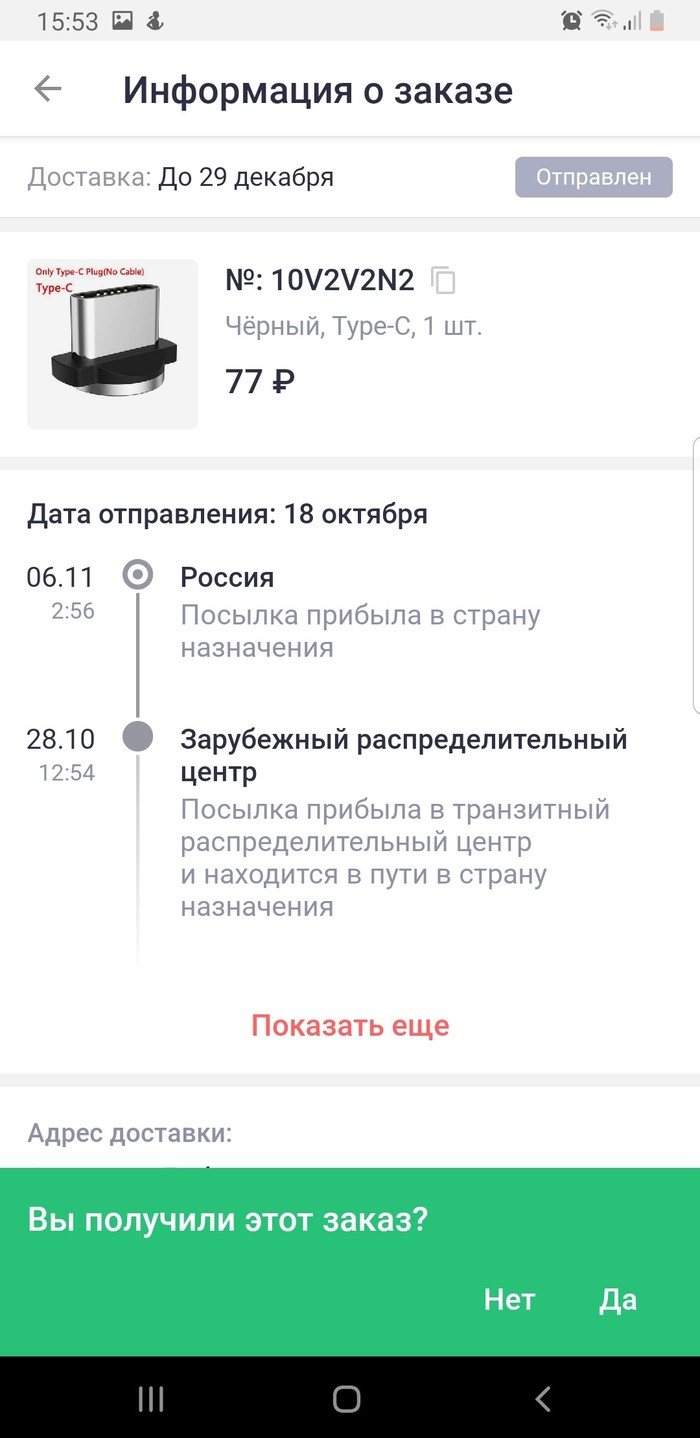The image size is (700, 1438).
Task: Open the Type-C plug product image
Action: point(112,344)
